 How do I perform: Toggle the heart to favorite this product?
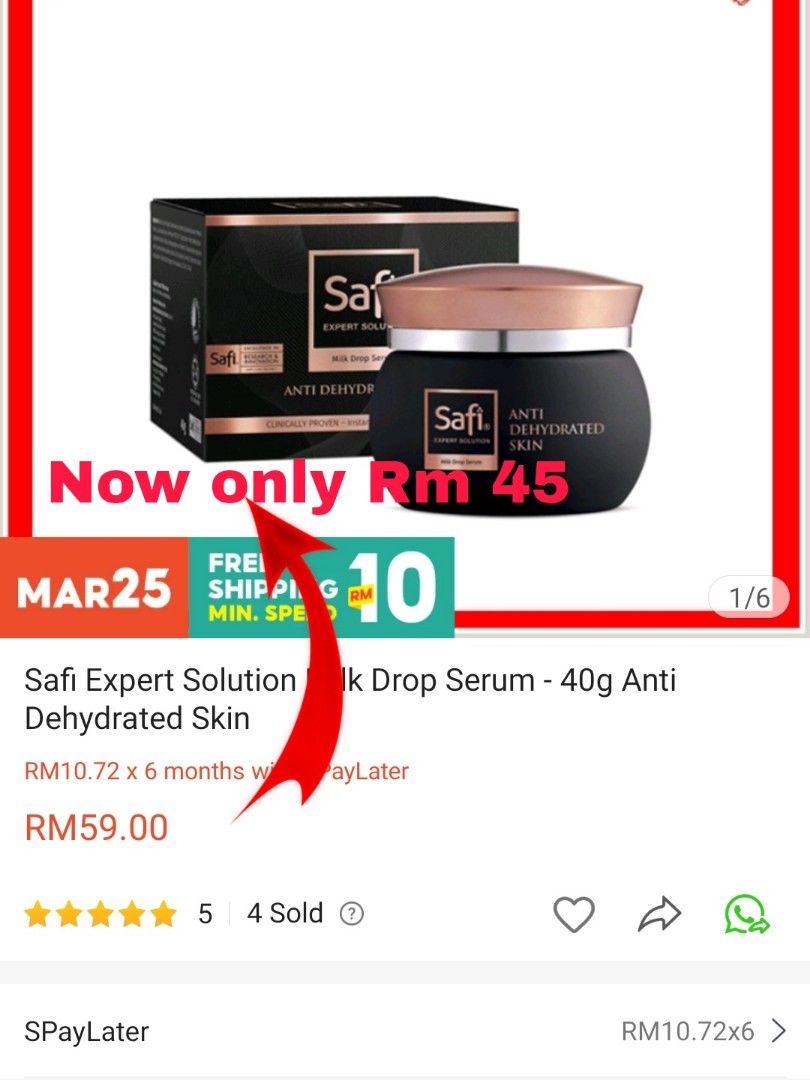tap(572, 913)
